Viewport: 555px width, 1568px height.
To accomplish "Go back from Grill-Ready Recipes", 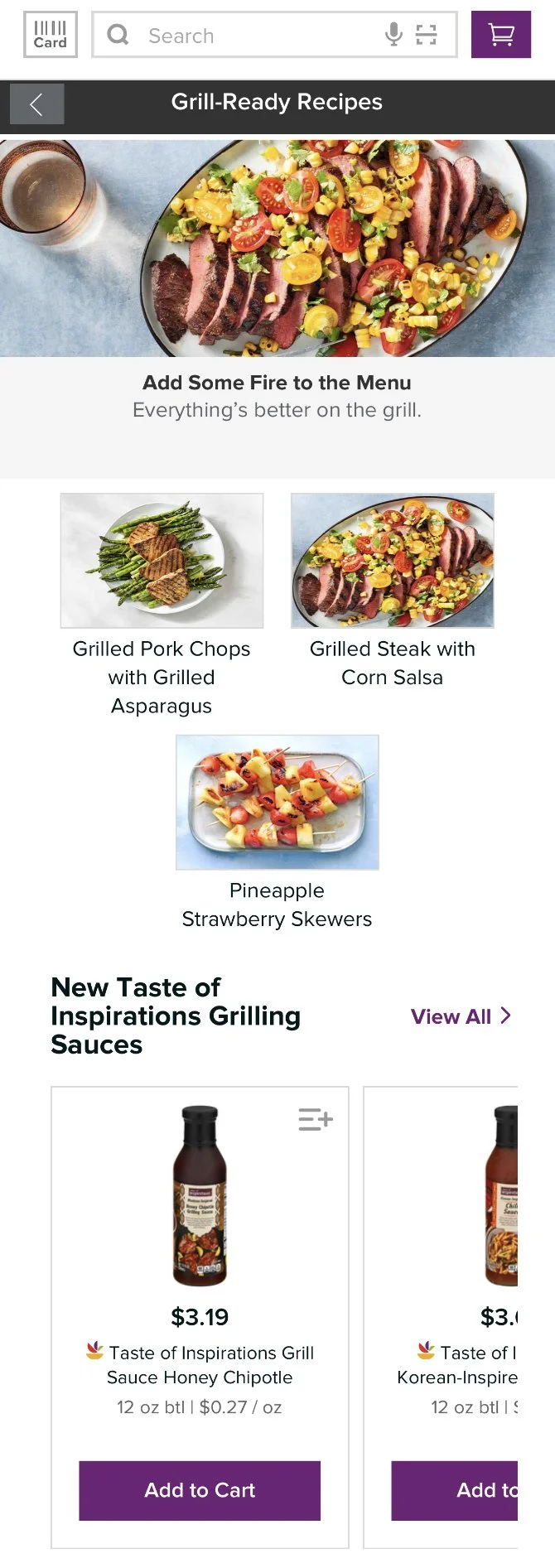I will pos(36,104).
